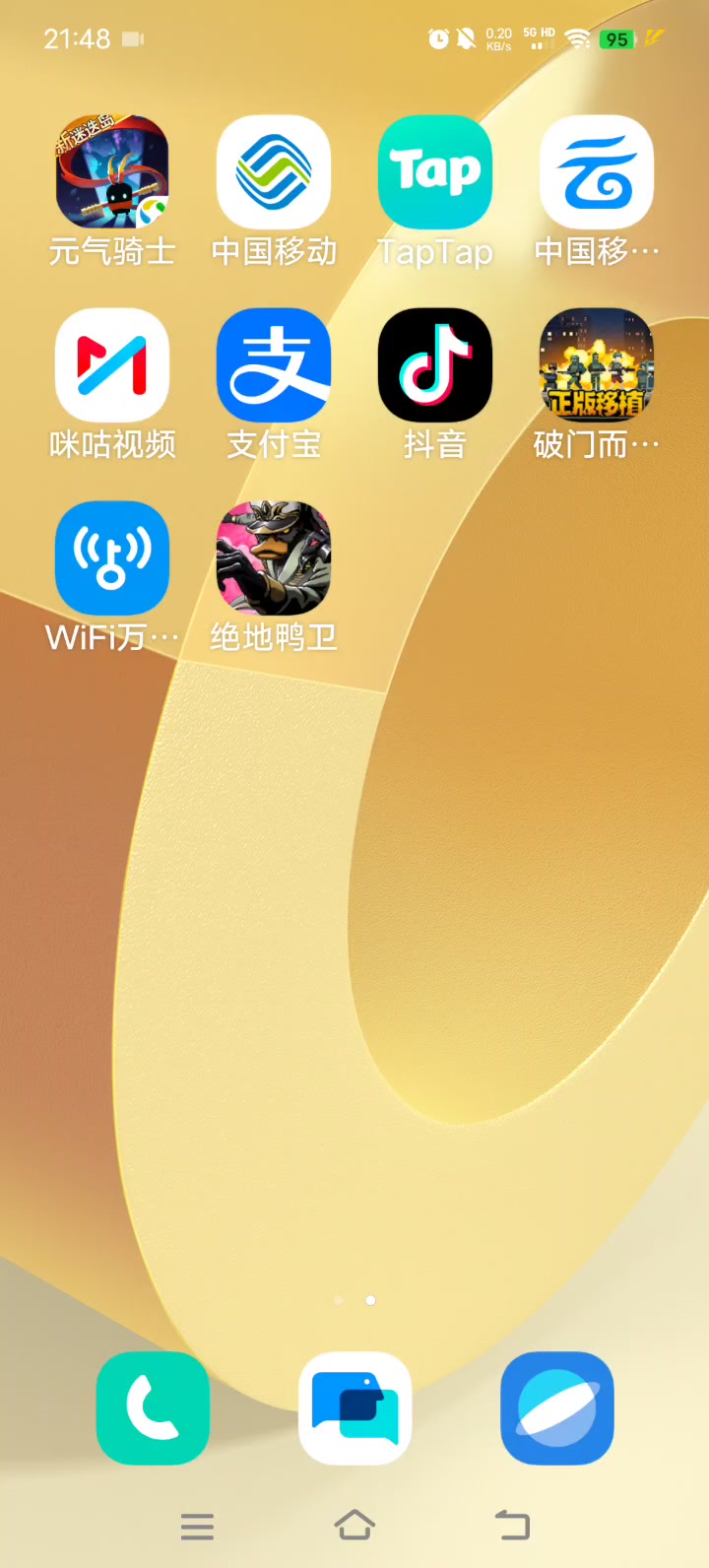Tap the system back navigation button
The width and height of the screenshot is (709, 1568).
coord(512,1526)
